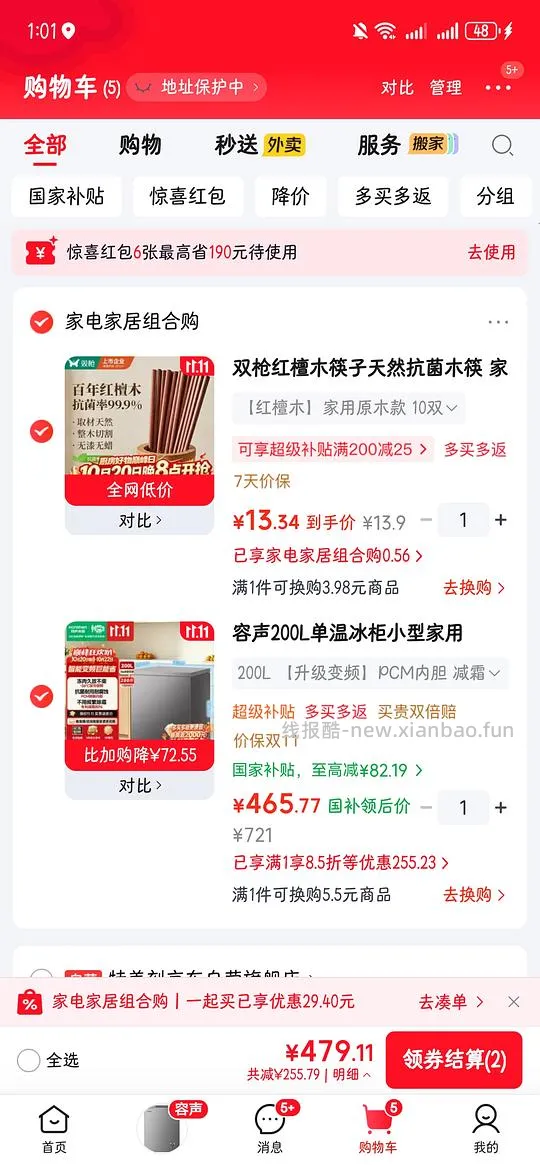Image resolution: width=540 pixels, height=1165 pixels.
Task: Uncheck the 双枪红檀木筷子 item checkbox
Action: pos(42,432)
